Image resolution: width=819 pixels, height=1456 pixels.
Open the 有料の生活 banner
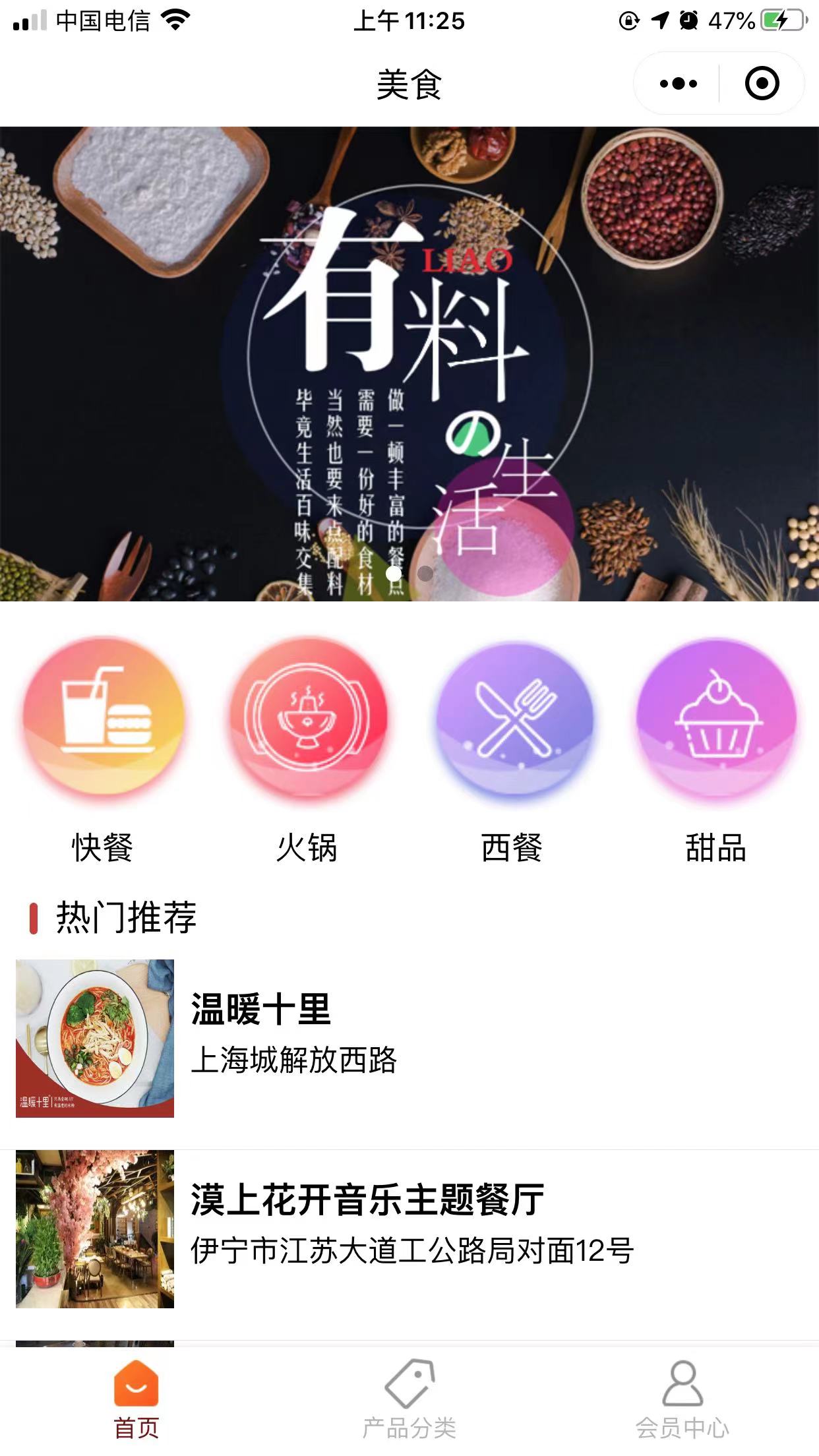pos(409,363)
